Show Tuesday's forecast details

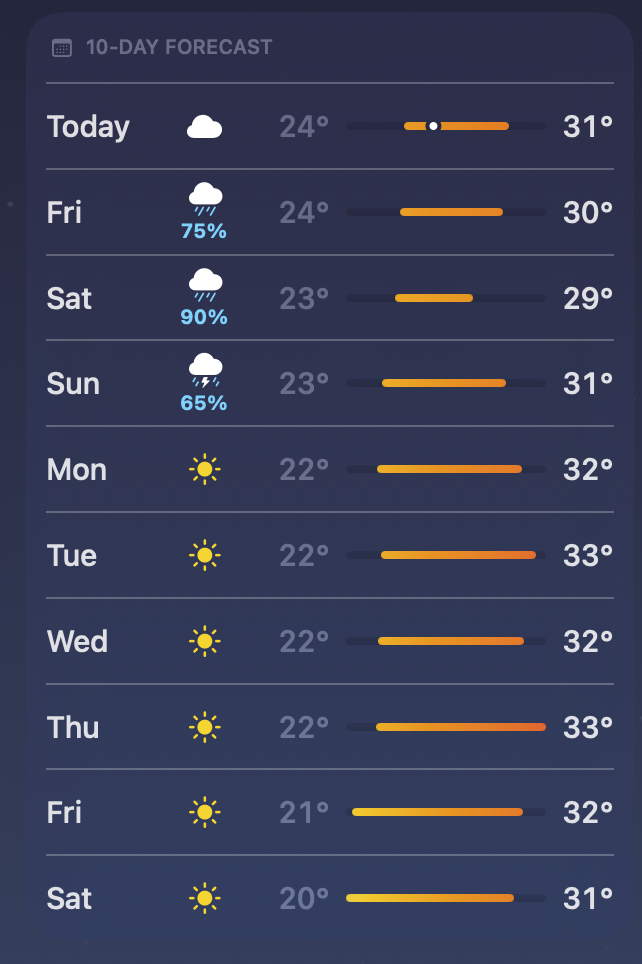(x=329, y=556)
